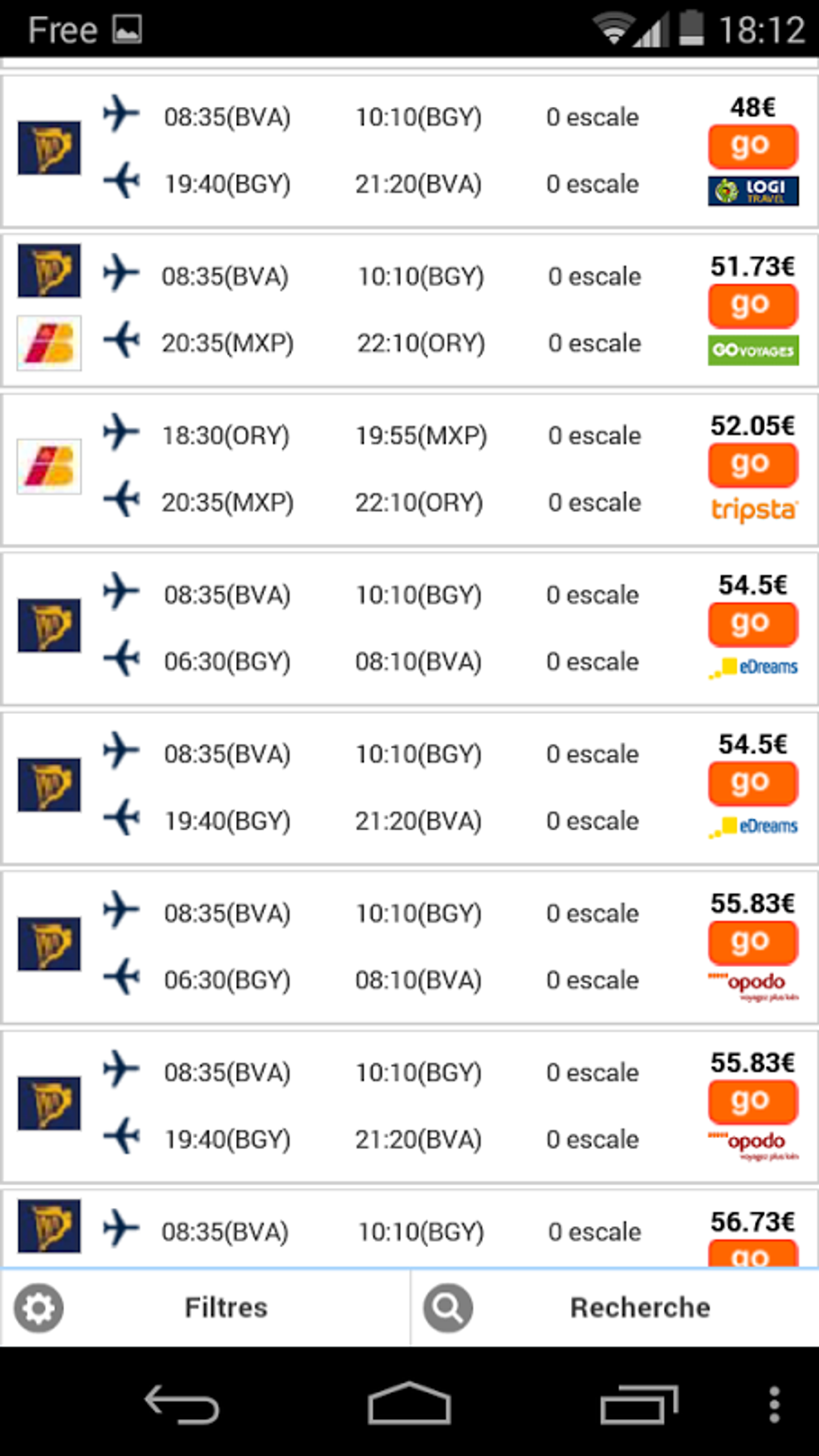Open the 51.73€ flight returning from MXP
Image resolution: width=819 pixels, height=1456 pixels.
point(361,310)
